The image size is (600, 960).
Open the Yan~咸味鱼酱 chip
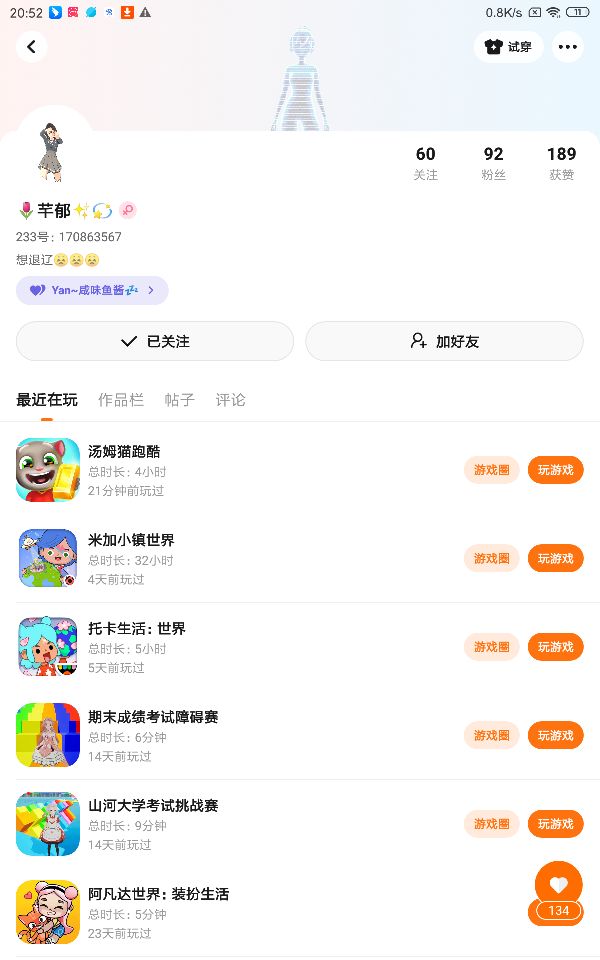(92, 291)
